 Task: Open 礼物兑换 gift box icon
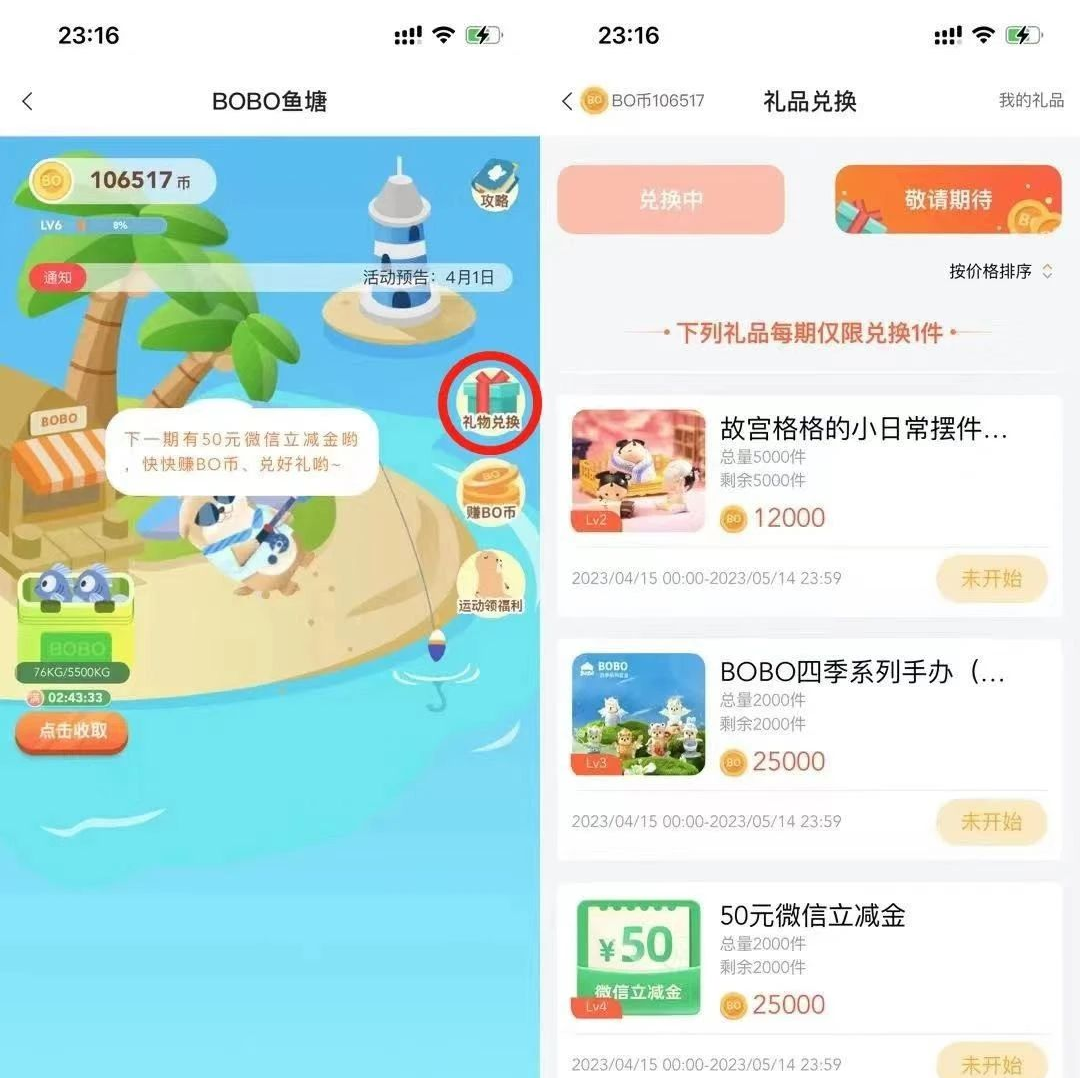pyautogui.click(x=491, y=401)
